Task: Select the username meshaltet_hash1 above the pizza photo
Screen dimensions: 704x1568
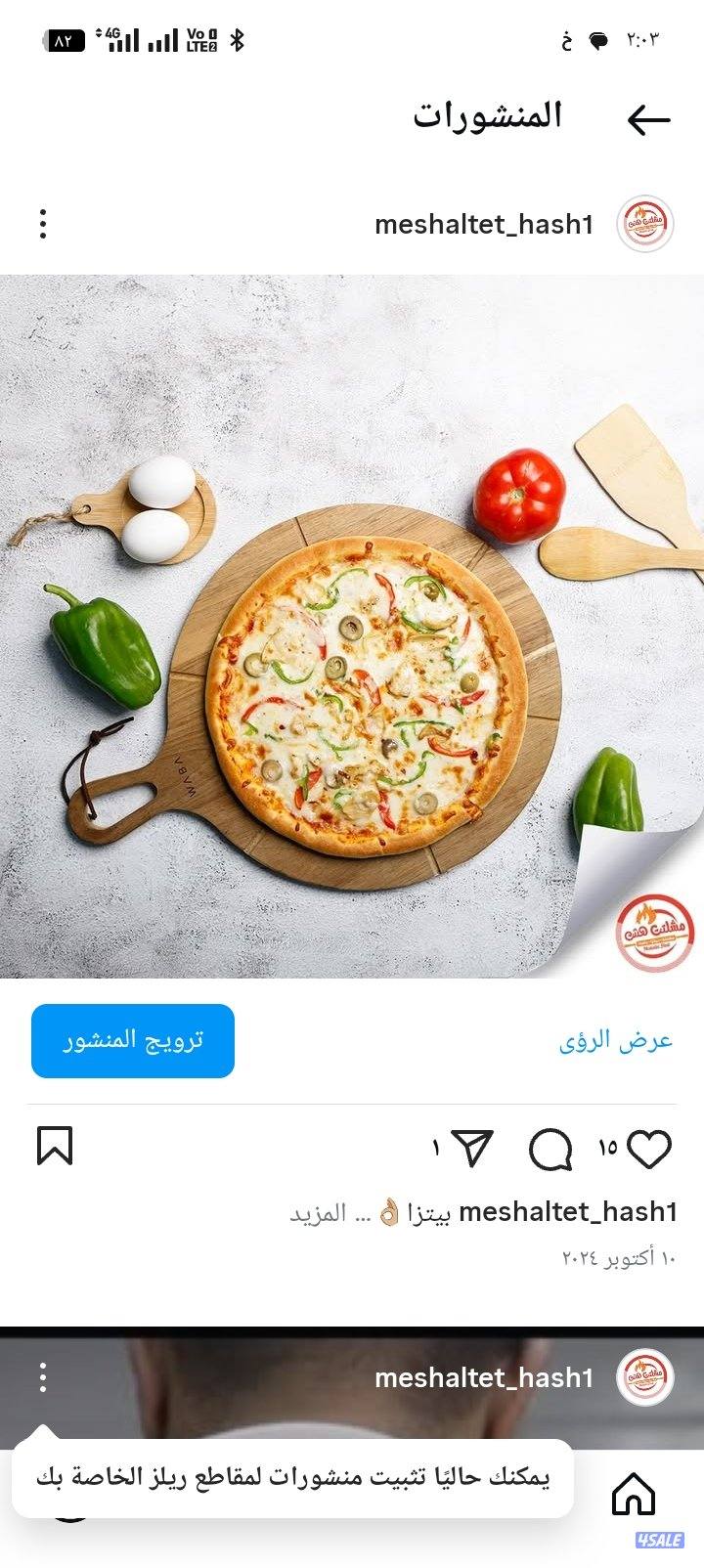Action: click(x=484, y=224)
